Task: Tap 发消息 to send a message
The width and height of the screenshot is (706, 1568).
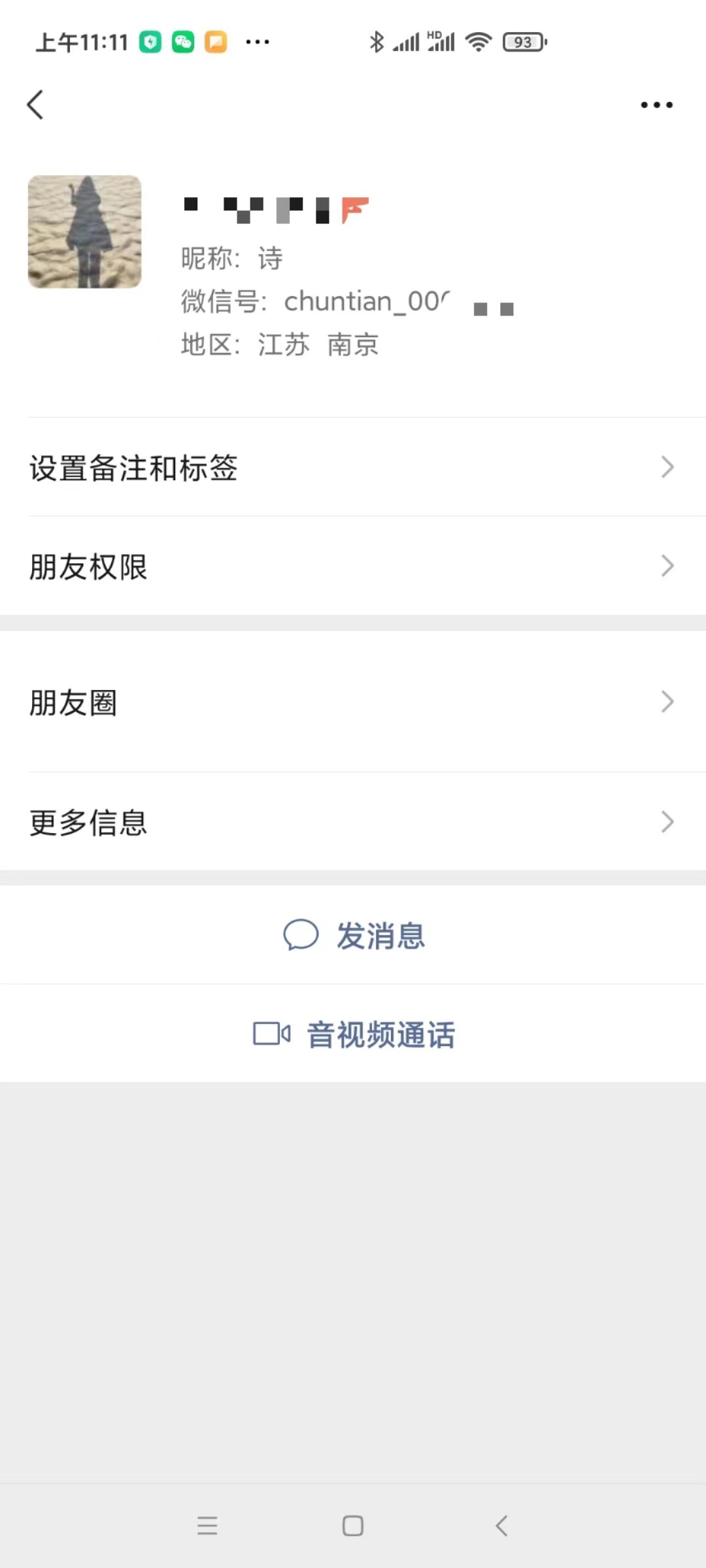Action: click(354, 935)
